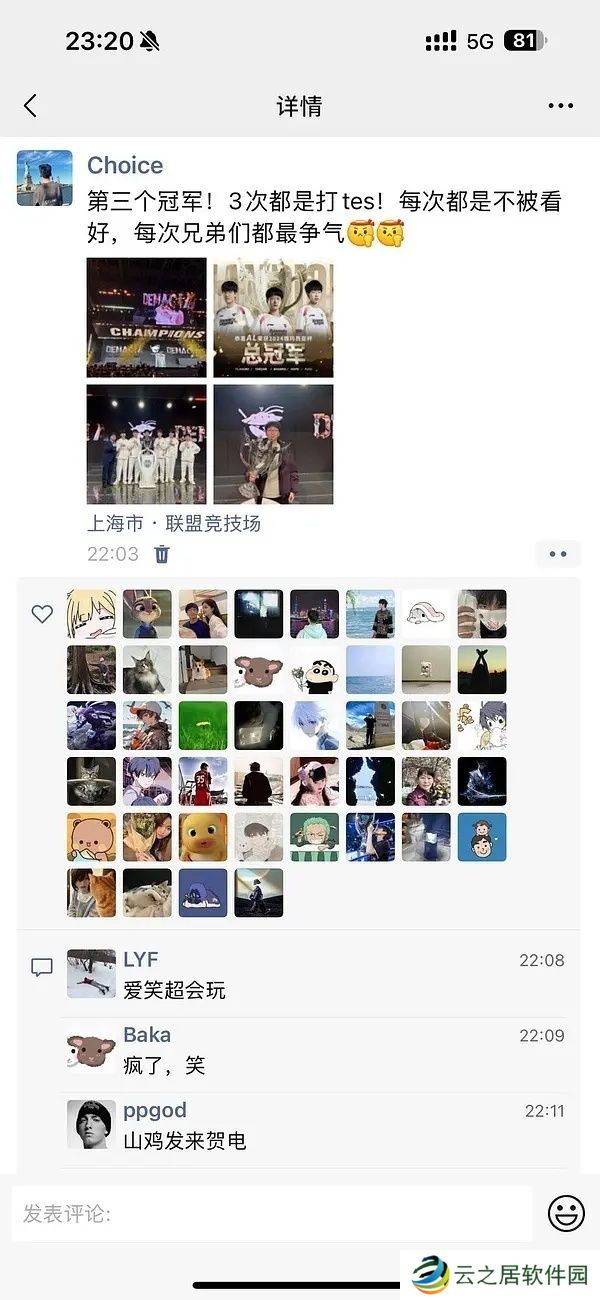Screen dimensions: 600x1300
Task: Reply to Baka's comment 疯了，笑
Action: click(x=165, y=1065)
